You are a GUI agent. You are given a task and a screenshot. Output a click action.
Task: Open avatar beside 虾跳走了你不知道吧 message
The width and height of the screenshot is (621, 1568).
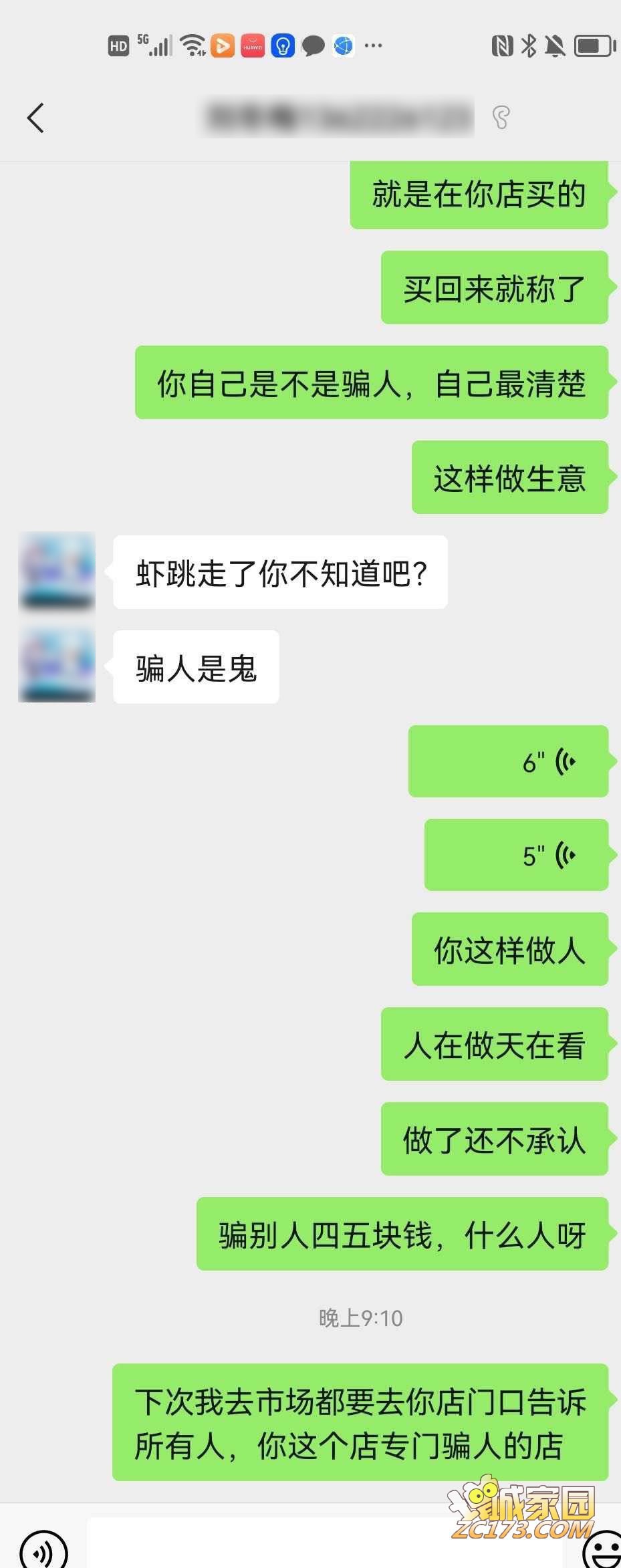[57, 572]
